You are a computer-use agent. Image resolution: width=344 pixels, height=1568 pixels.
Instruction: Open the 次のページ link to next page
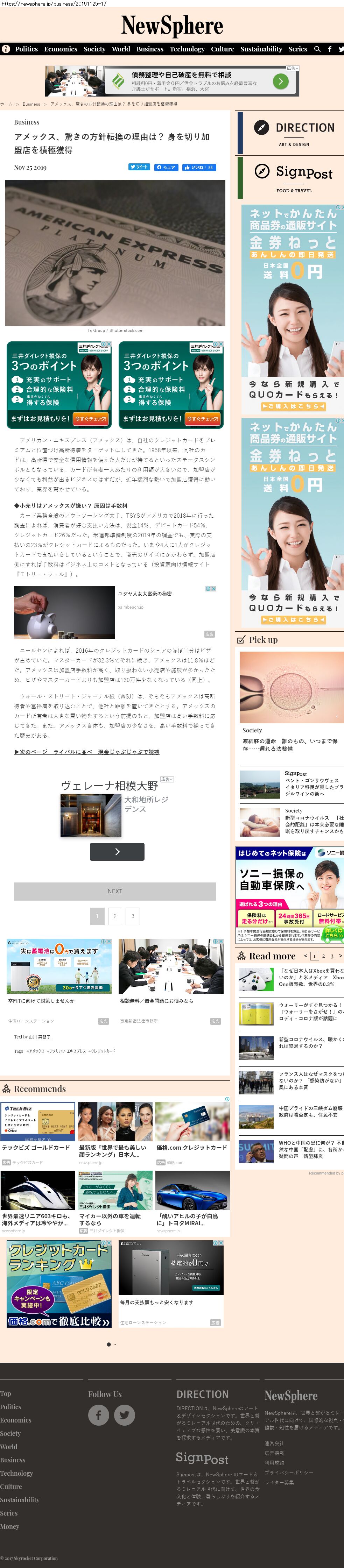[x=86, y=752]
